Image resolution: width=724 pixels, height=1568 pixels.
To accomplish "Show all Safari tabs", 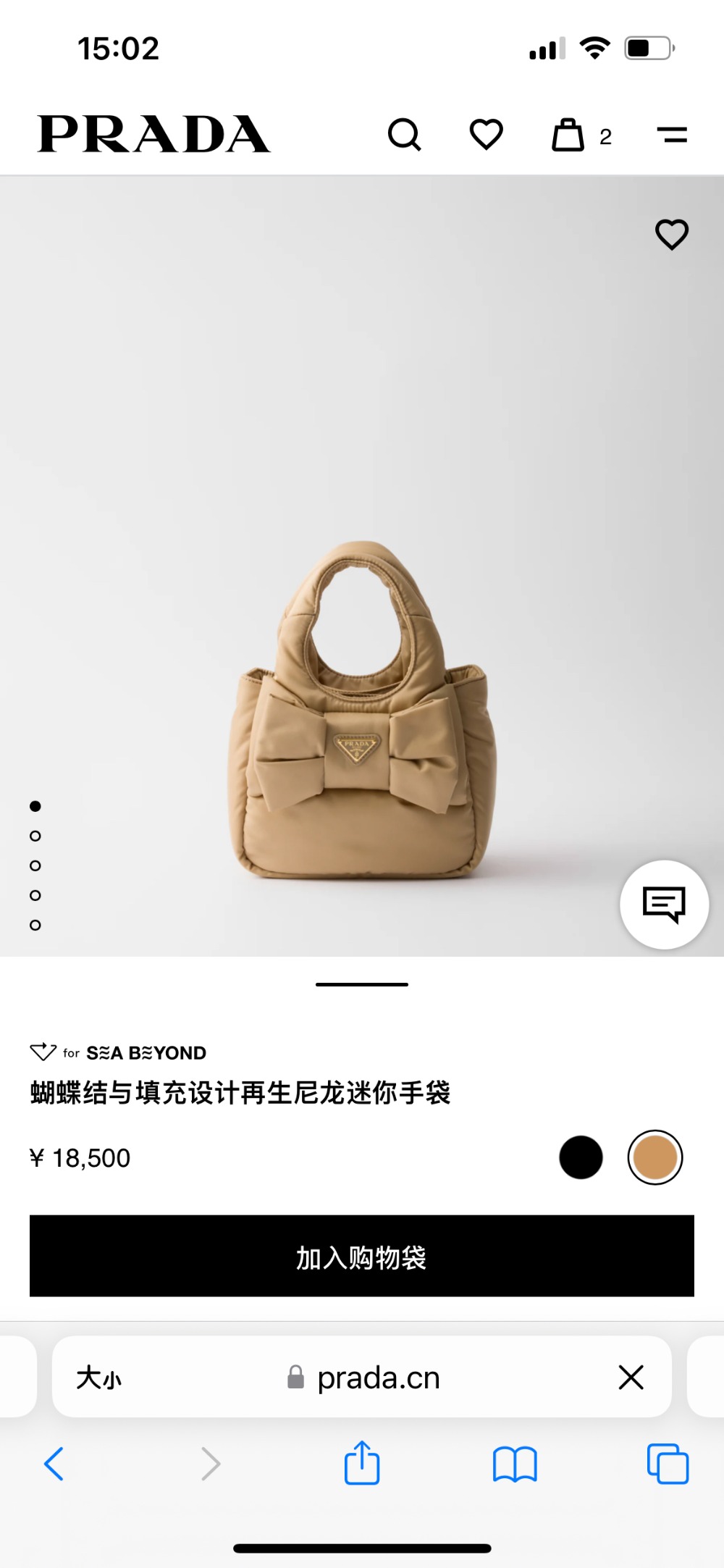I will click(668, 1464).
